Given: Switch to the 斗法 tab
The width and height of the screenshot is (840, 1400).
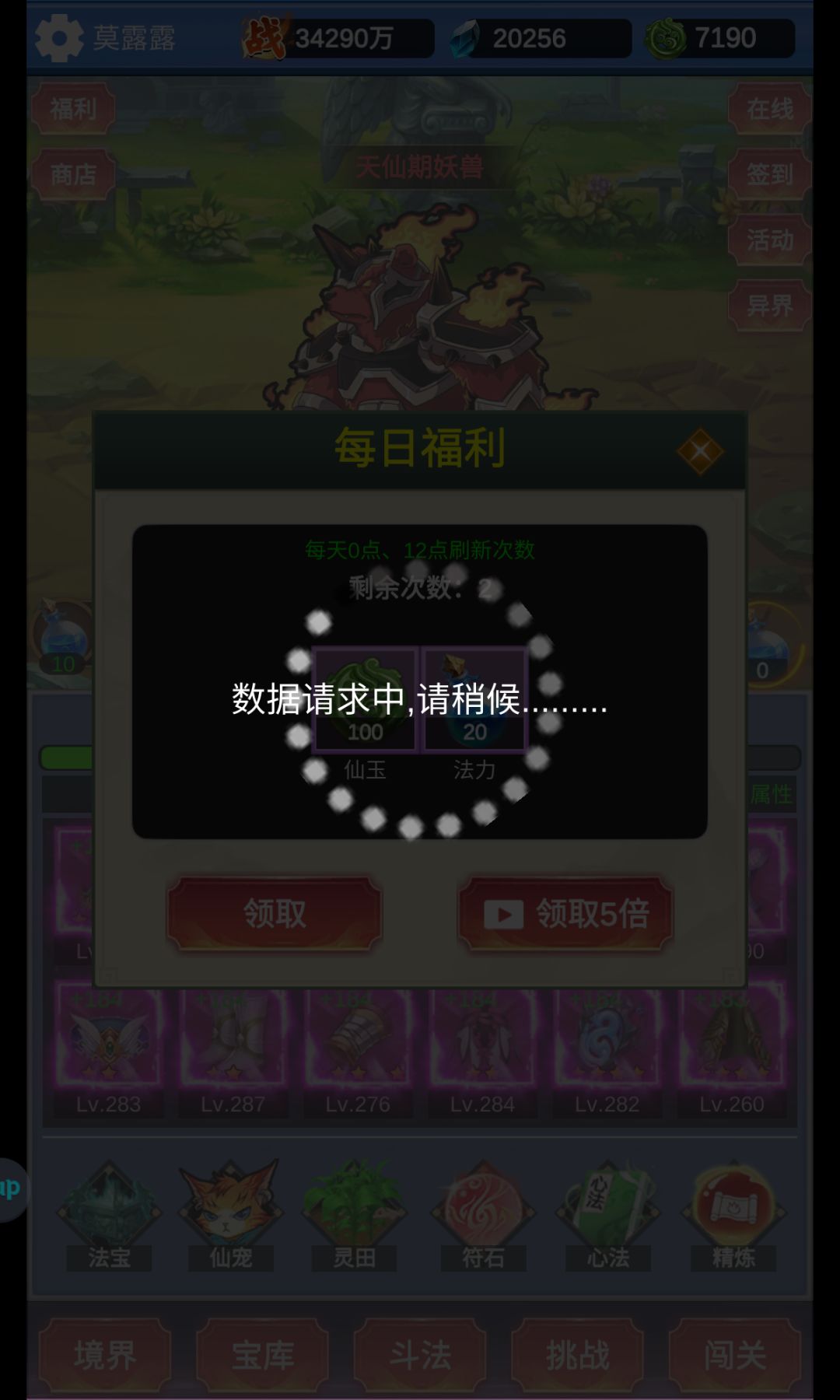Looking at the screenshot, I should (420, 1356).
